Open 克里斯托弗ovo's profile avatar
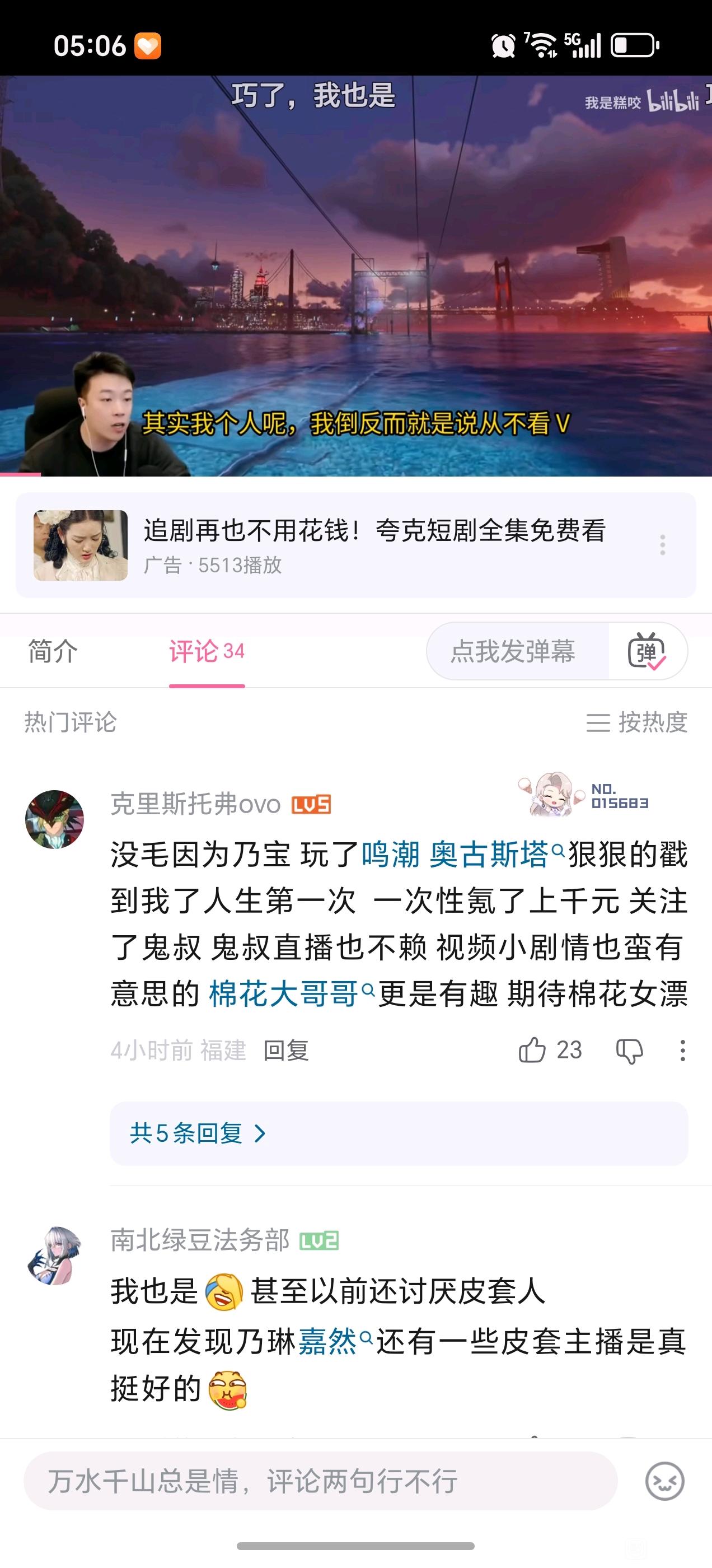The height and width of the screenshot is (1568, 712). coord(55,819)
